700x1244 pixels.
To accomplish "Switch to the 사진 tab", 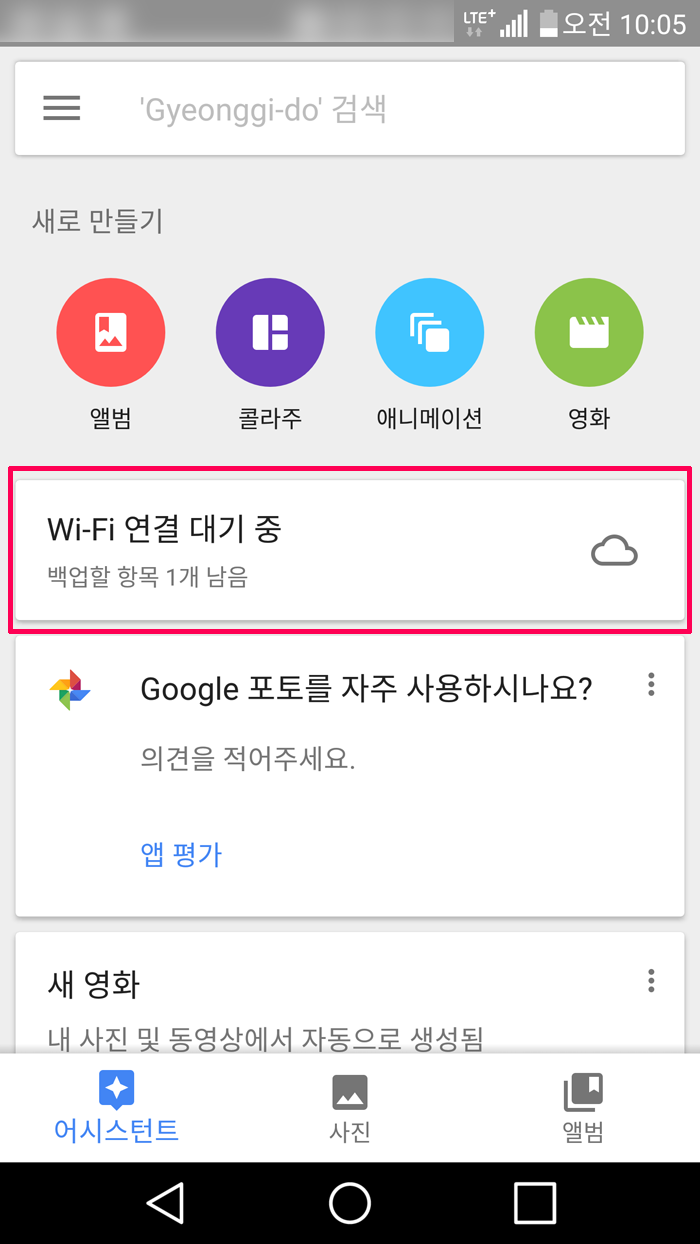I will 350,1108.
